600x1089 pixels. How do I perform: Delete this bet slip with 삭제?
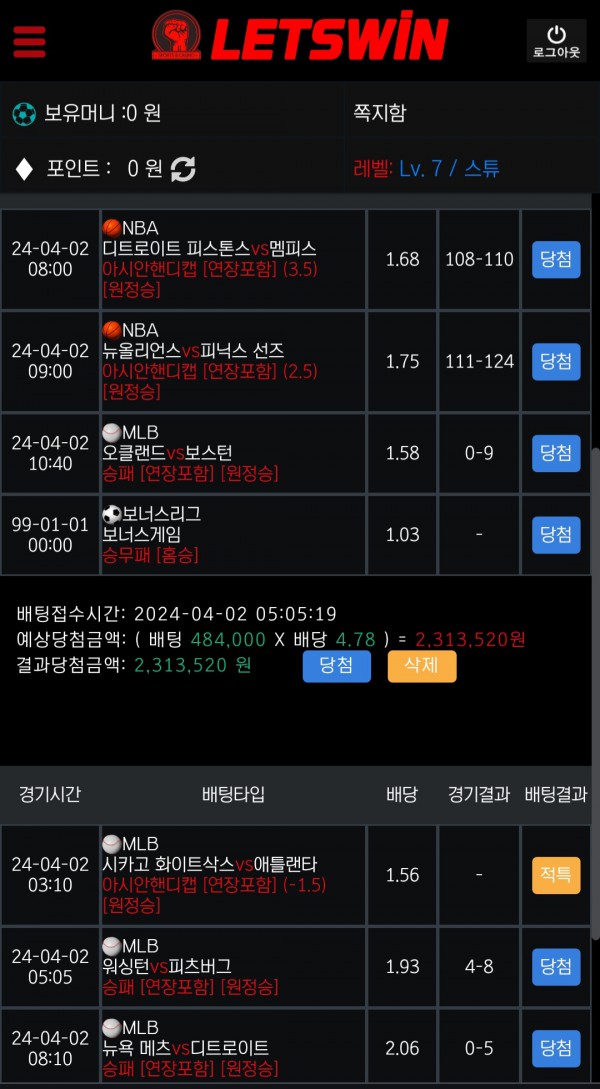421,666
